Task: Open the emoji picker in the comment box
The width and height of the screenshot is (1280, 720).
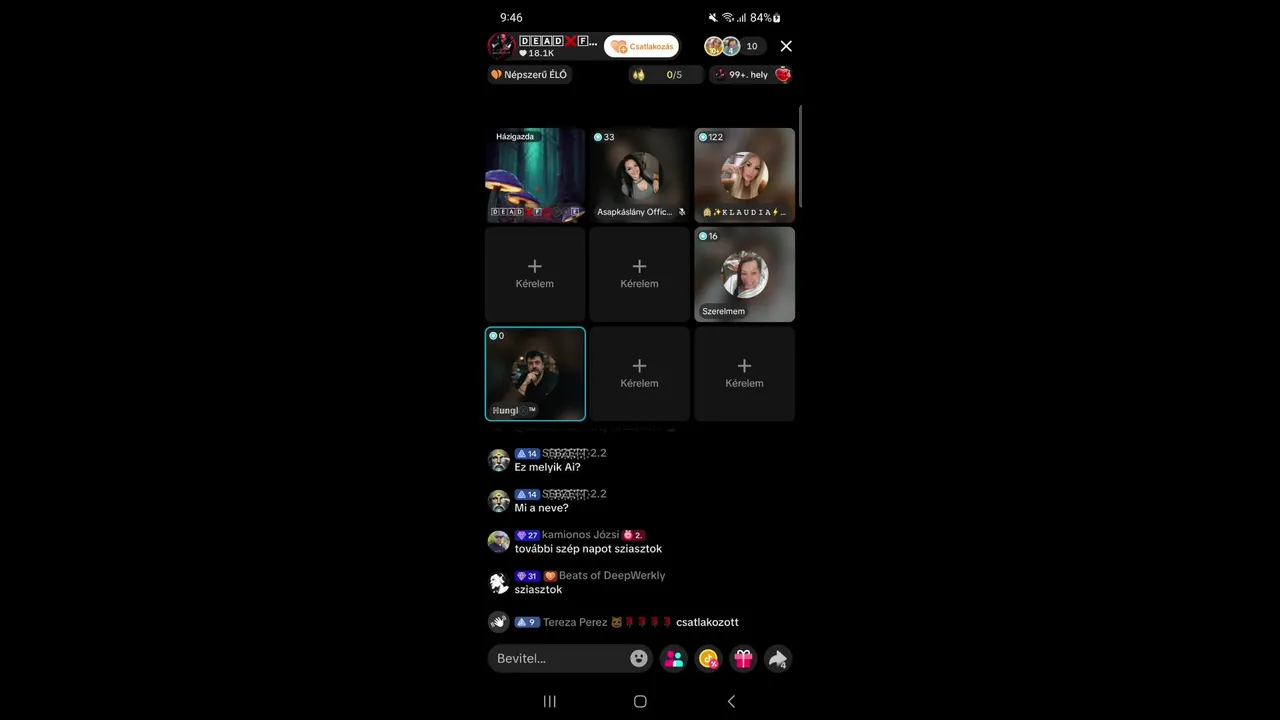Action: point(639,658)
